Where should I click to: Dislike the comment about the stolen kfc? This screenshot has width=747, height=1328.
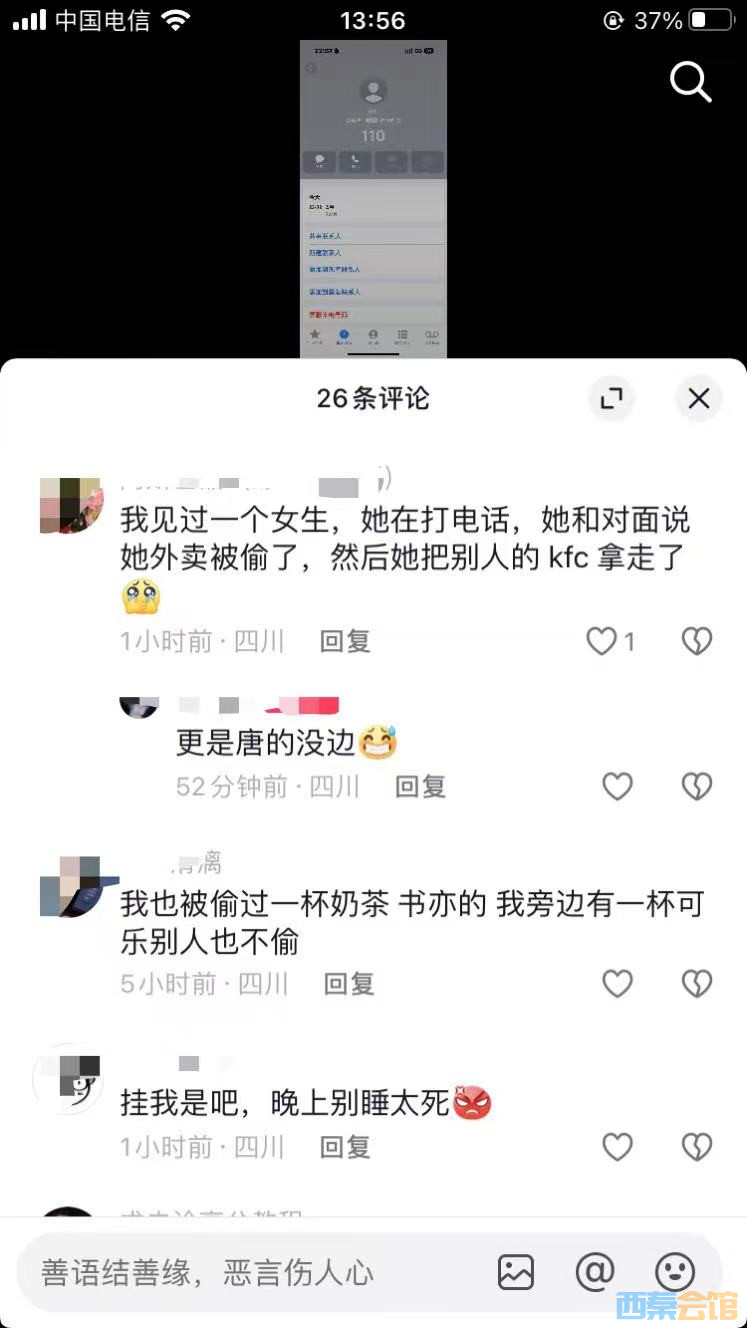tap(696, 641)
